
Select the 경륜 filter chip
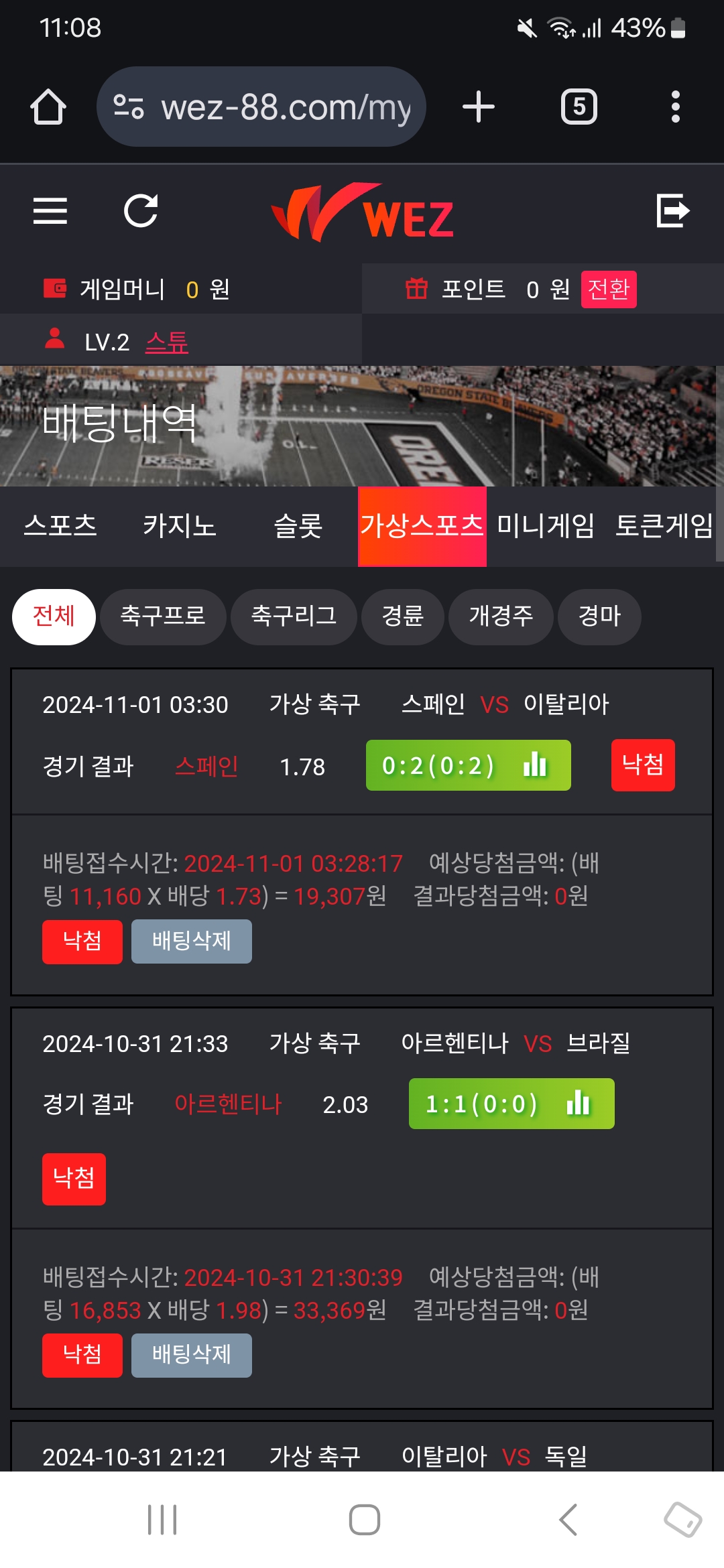pyautogui.click(x=402, y=616)
